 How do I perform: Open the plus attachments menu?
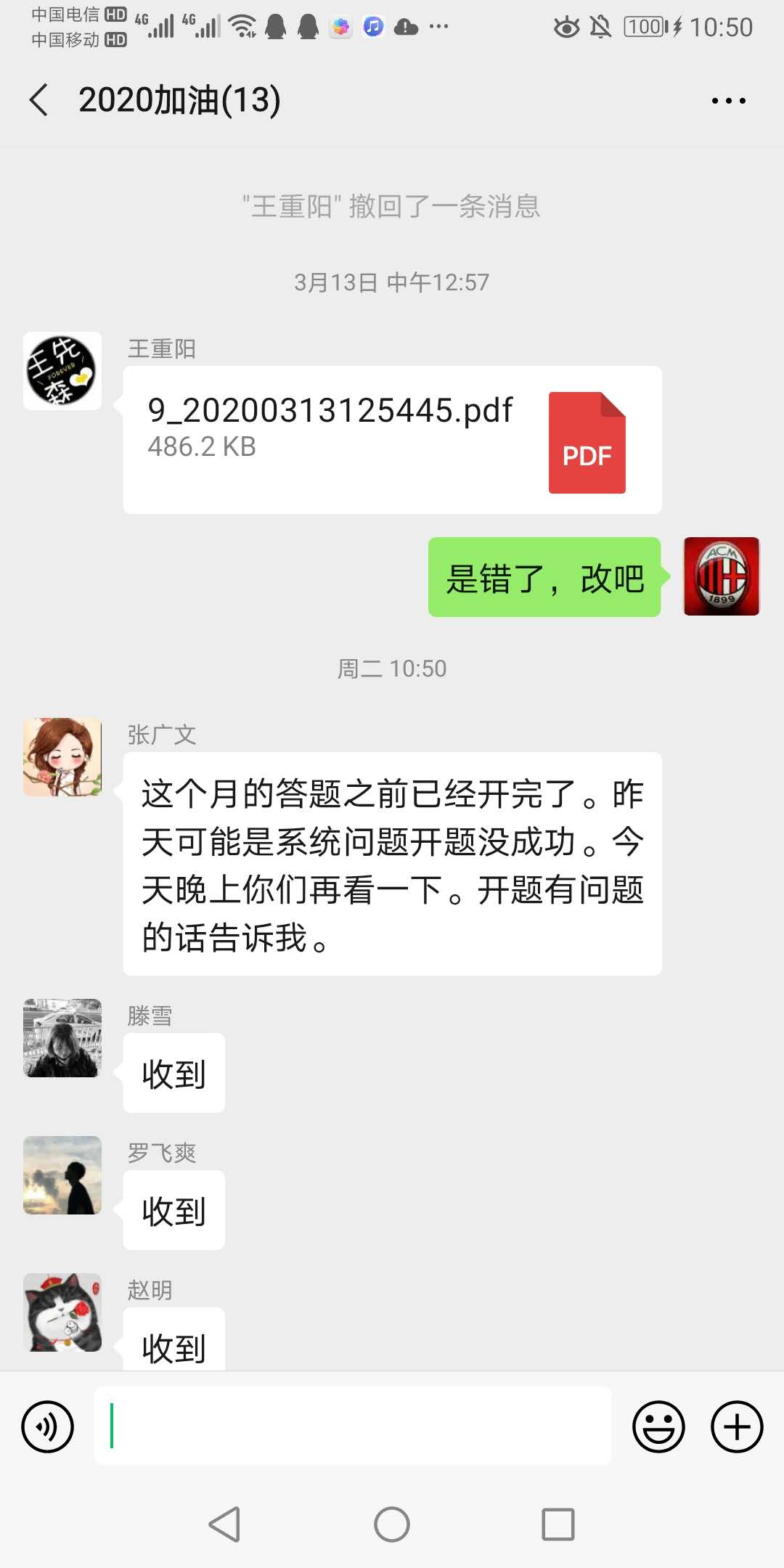point(736,1426)
